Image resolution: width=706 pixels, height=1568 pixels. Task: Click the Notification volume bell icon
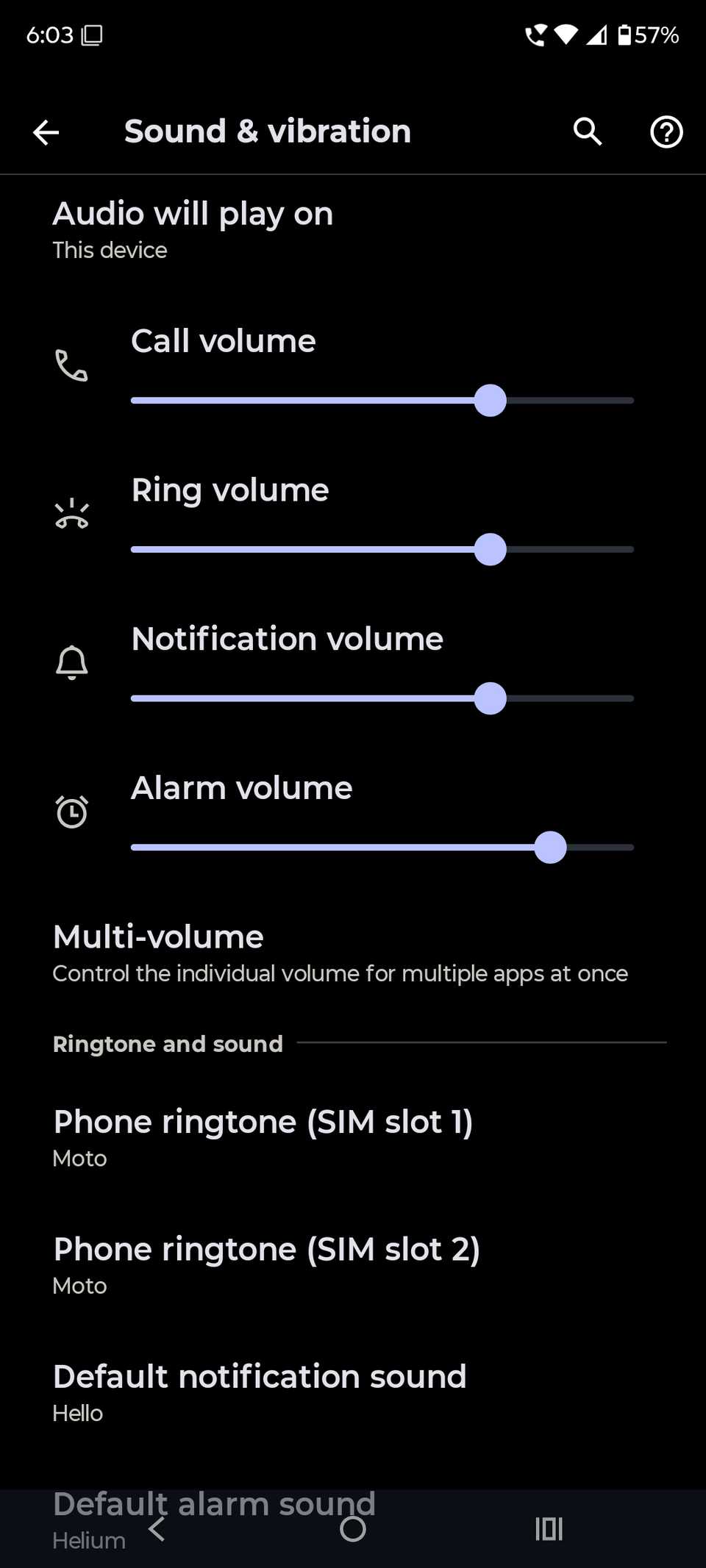72,662
